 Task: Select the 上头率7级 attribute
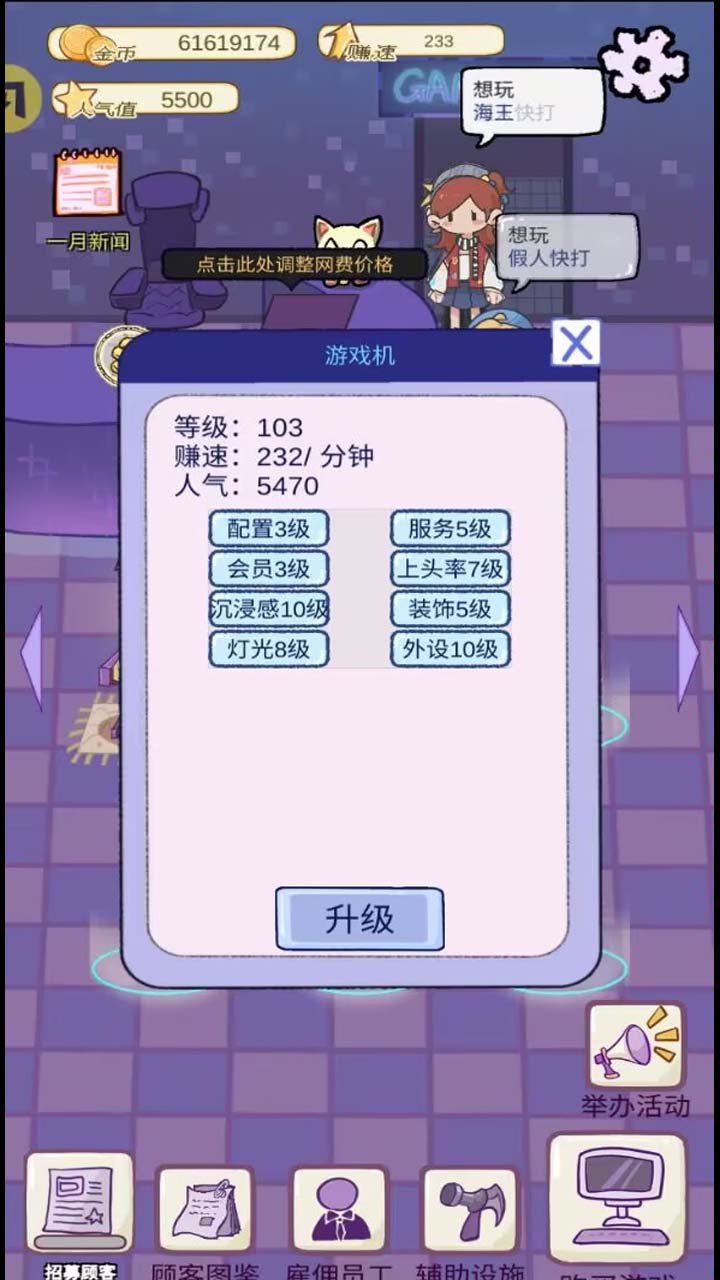point(450,569)
